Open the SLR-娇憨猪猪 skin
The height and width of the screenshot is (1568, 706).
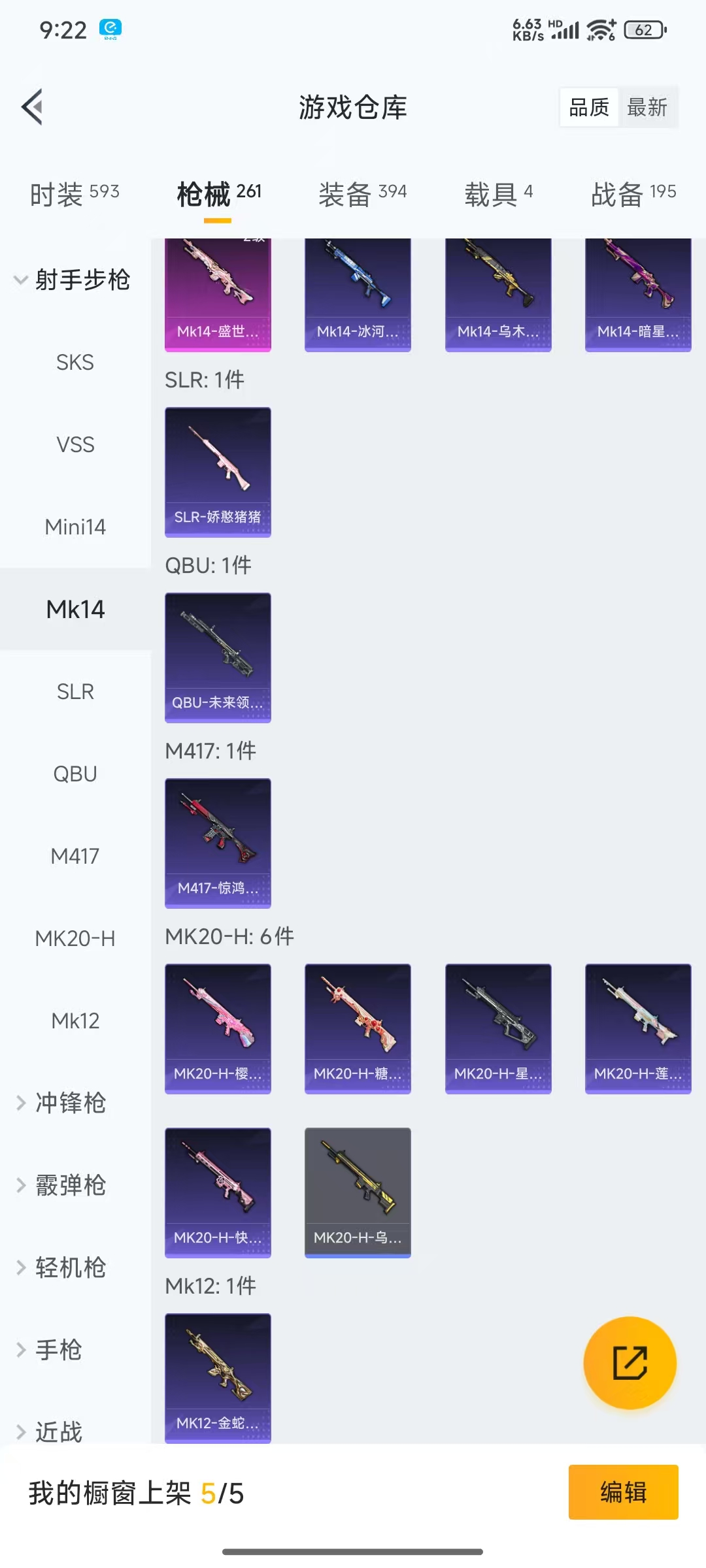coord(218,472)
